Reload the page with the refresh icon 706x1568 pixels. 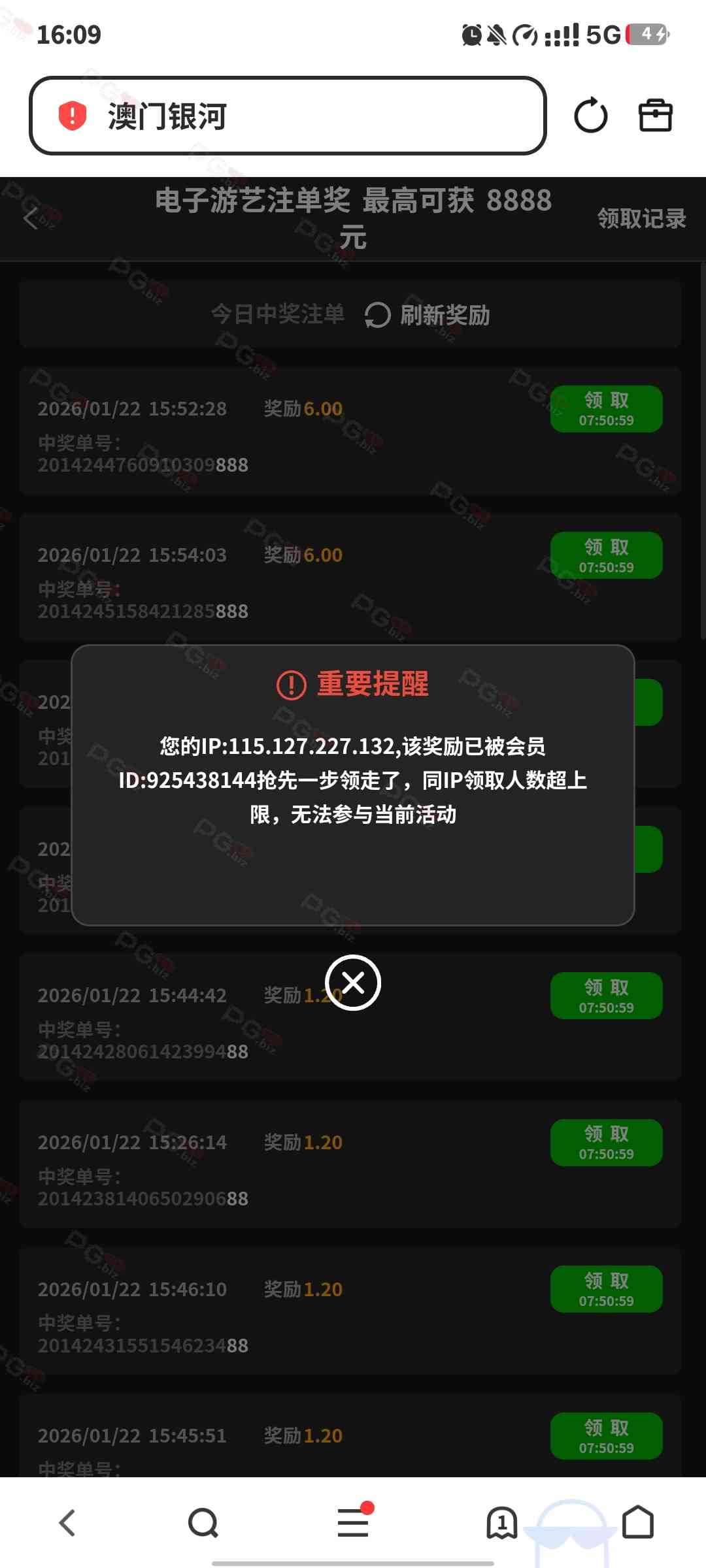[590, 116]
